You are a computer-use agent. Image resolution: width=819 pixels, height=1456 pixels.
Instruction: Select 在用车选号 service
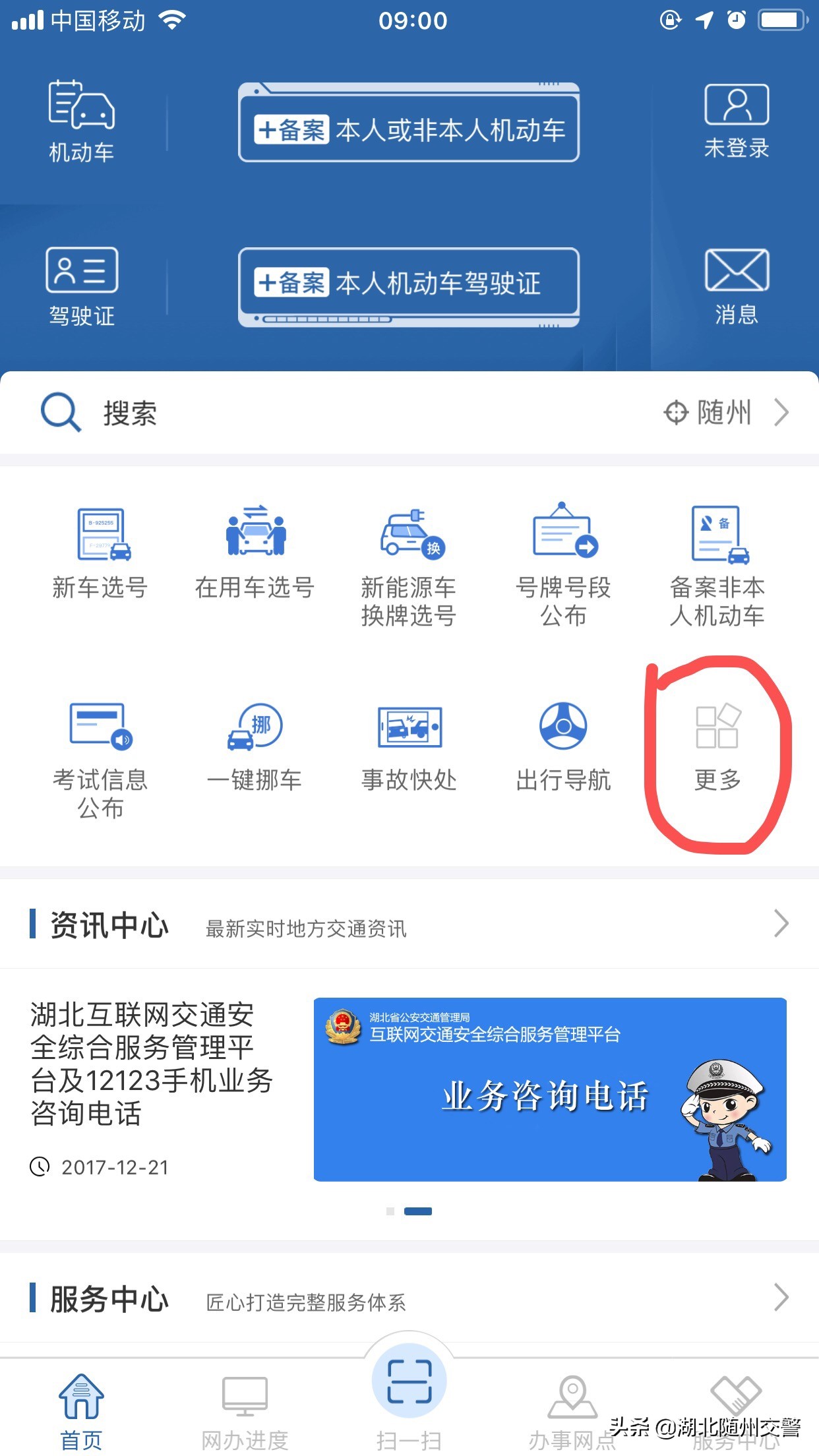pyautogui.click(x=256, y=554)
